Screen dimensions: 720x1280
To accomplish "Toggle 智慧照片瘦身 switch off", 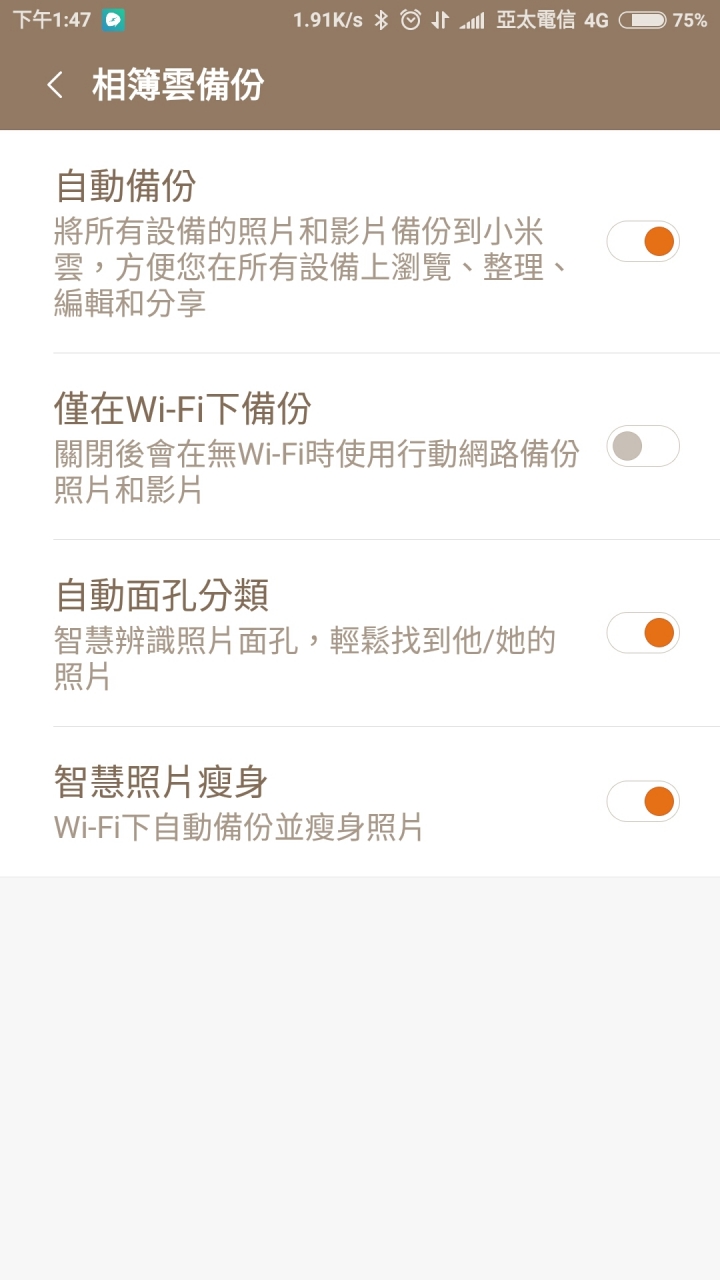I will (x=643, y=801).
